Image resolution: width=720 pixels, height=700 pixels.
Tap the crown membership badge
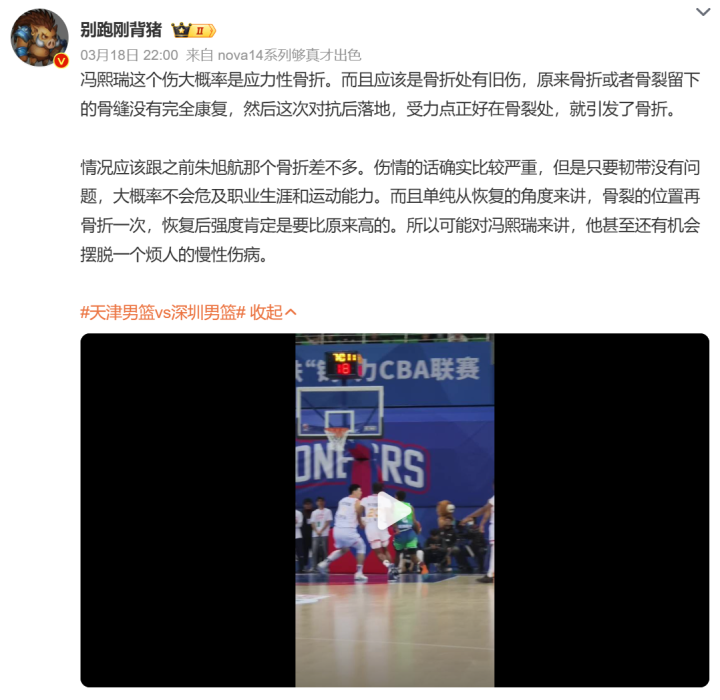tap(193, 31)
